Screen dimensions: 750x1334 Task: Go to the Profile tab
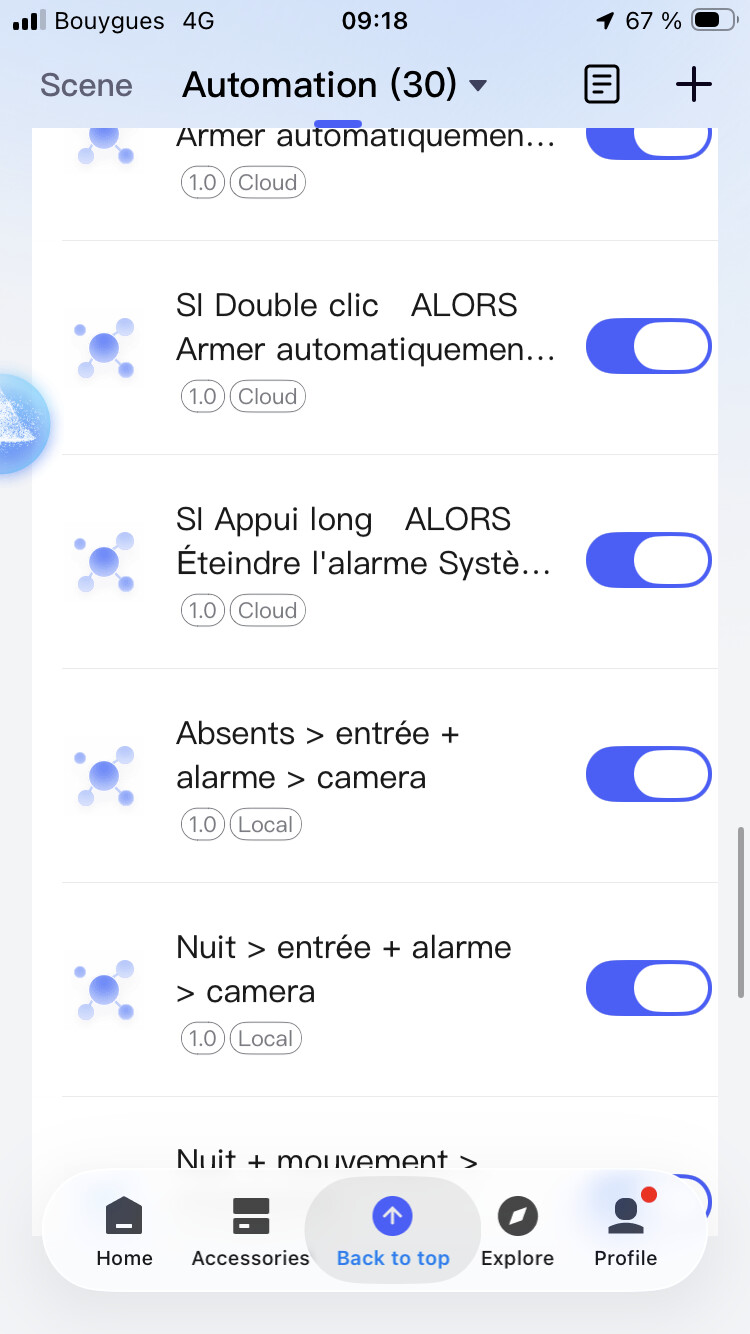point(625,1231)
